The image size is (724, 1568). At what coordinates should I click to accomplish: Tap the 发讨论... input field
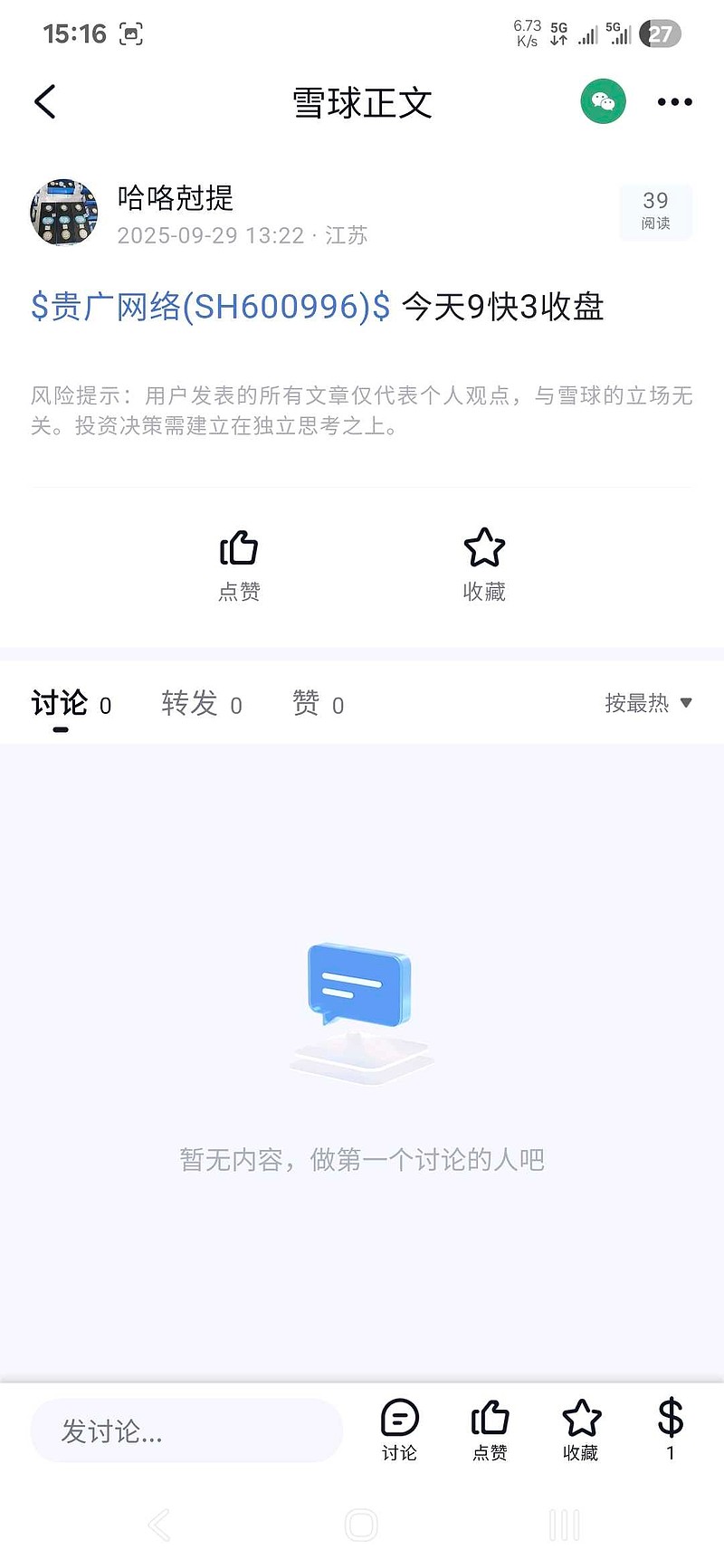(186, 1430)
